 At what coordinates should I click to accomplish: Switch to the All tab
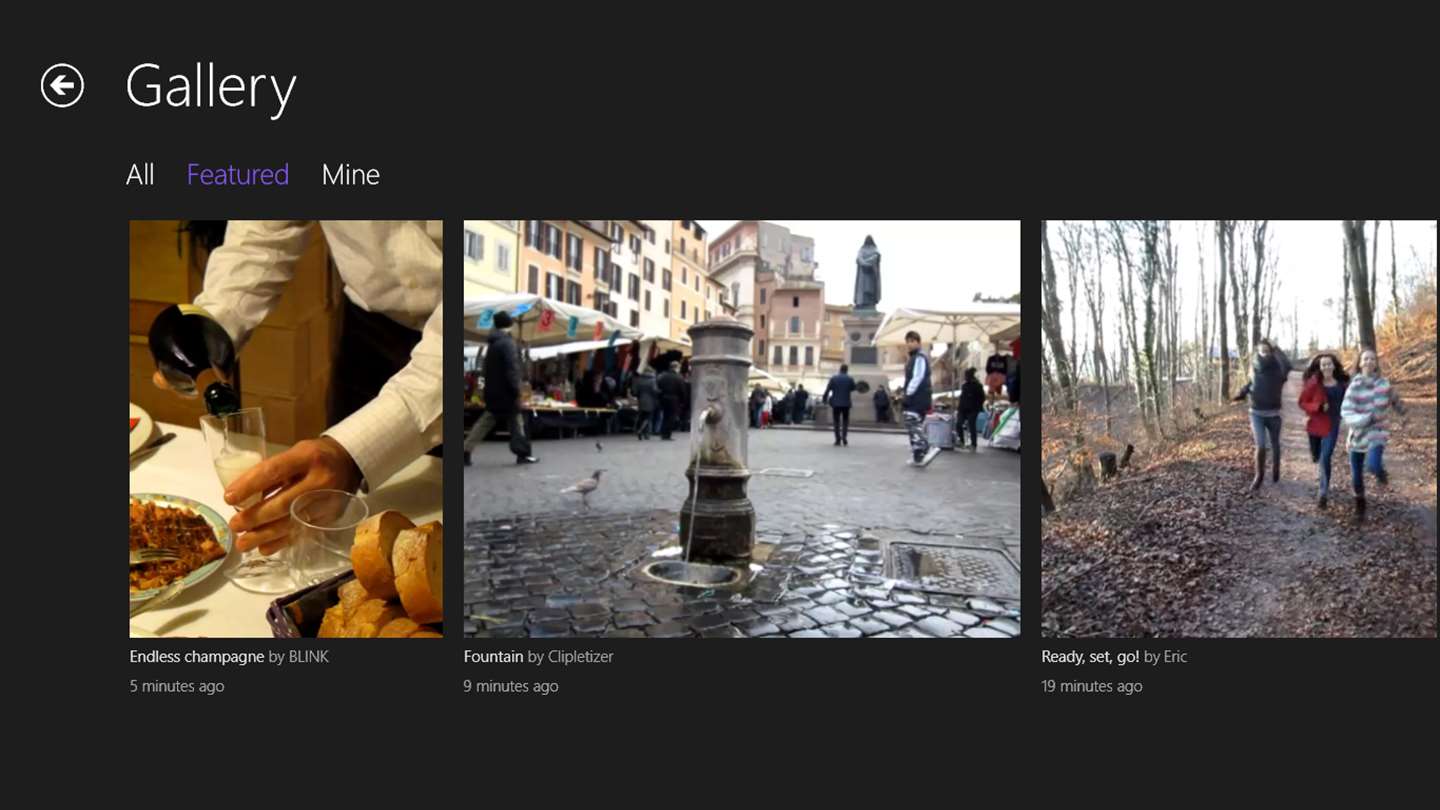pyautogui.click(x=140, y=175)
